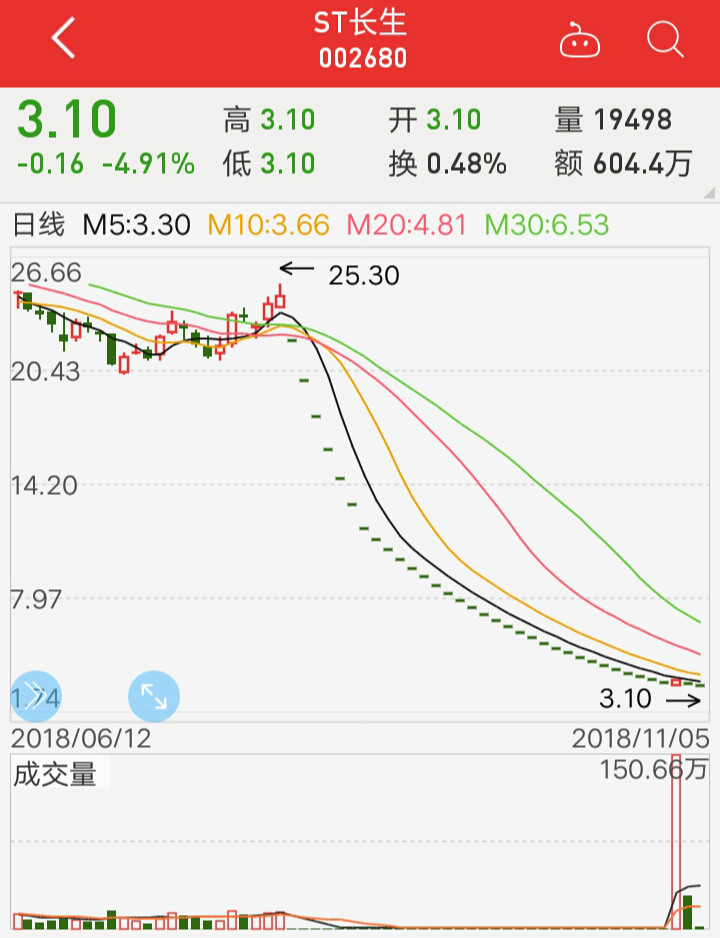Expand the chart to full screen
Viewport: 720px width, 938px height.
154,695
